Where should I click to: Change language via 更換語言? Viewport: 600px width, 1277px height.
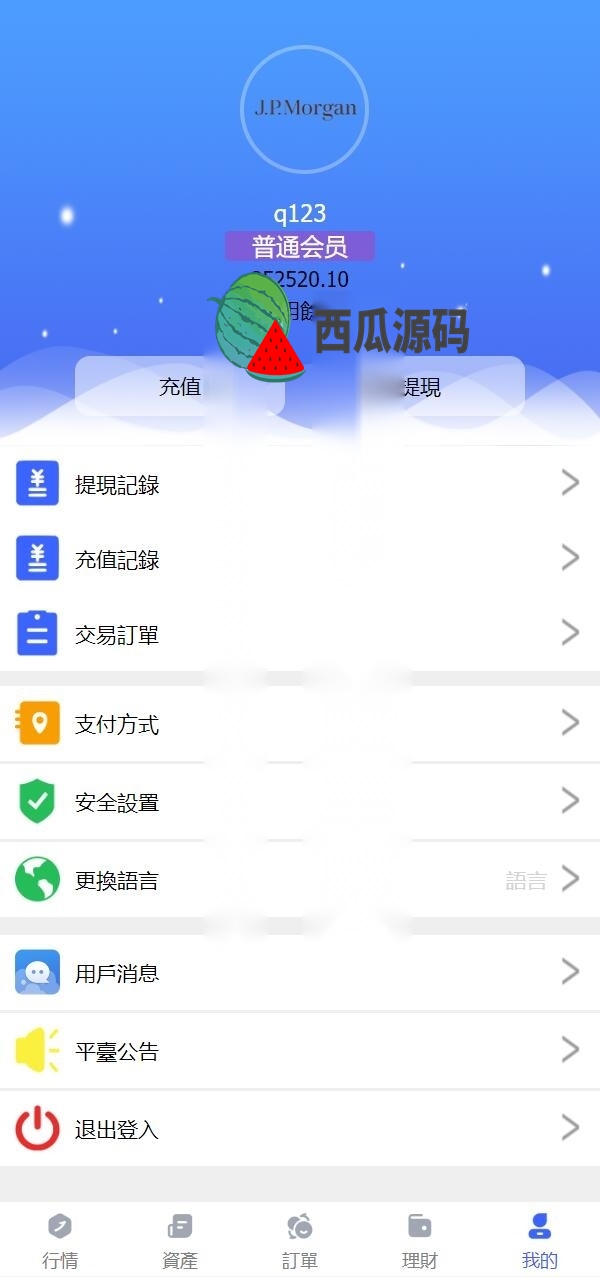[300, 880]
